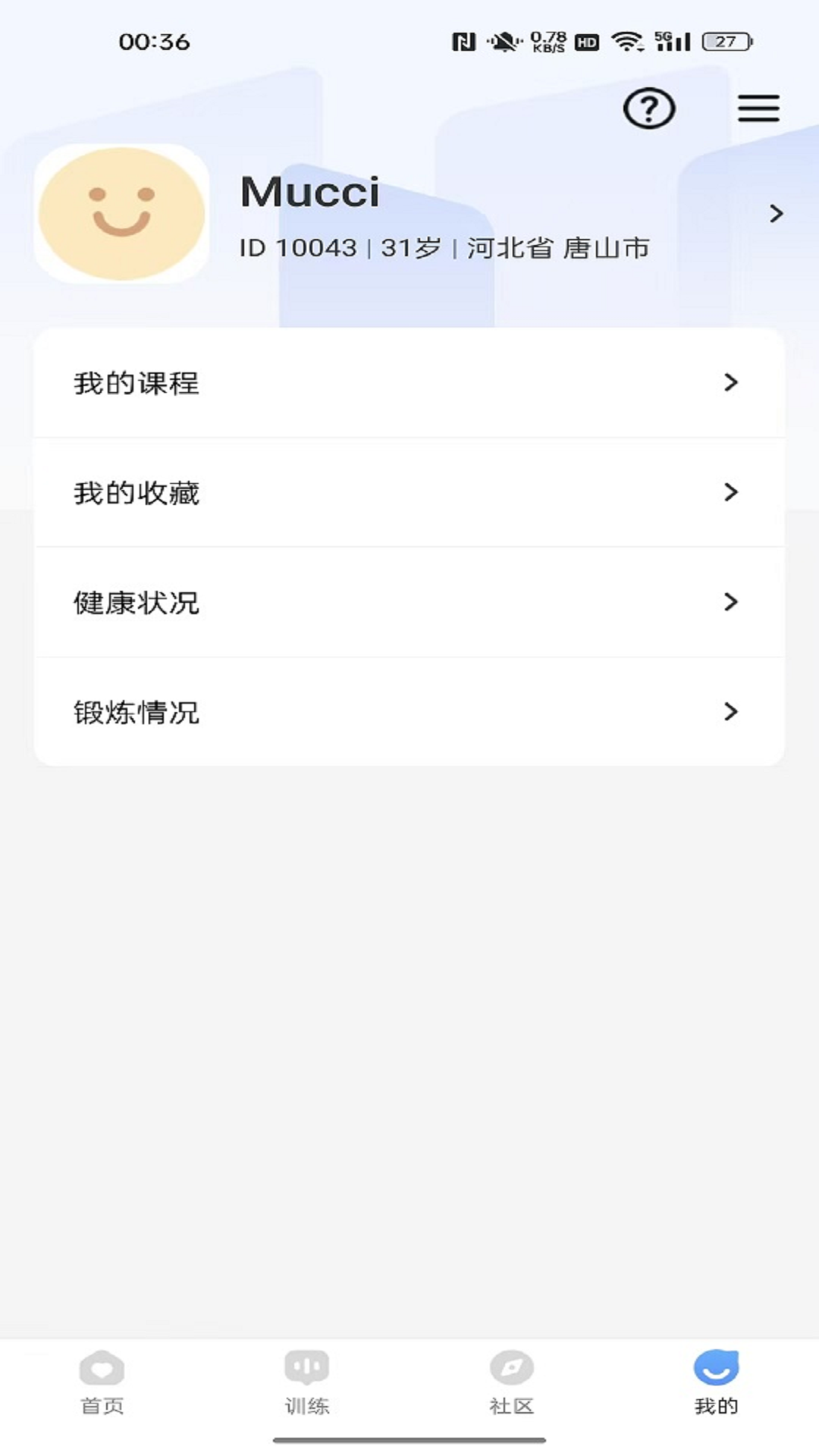
Task: Open the hamburger menu
Action: 758,108
